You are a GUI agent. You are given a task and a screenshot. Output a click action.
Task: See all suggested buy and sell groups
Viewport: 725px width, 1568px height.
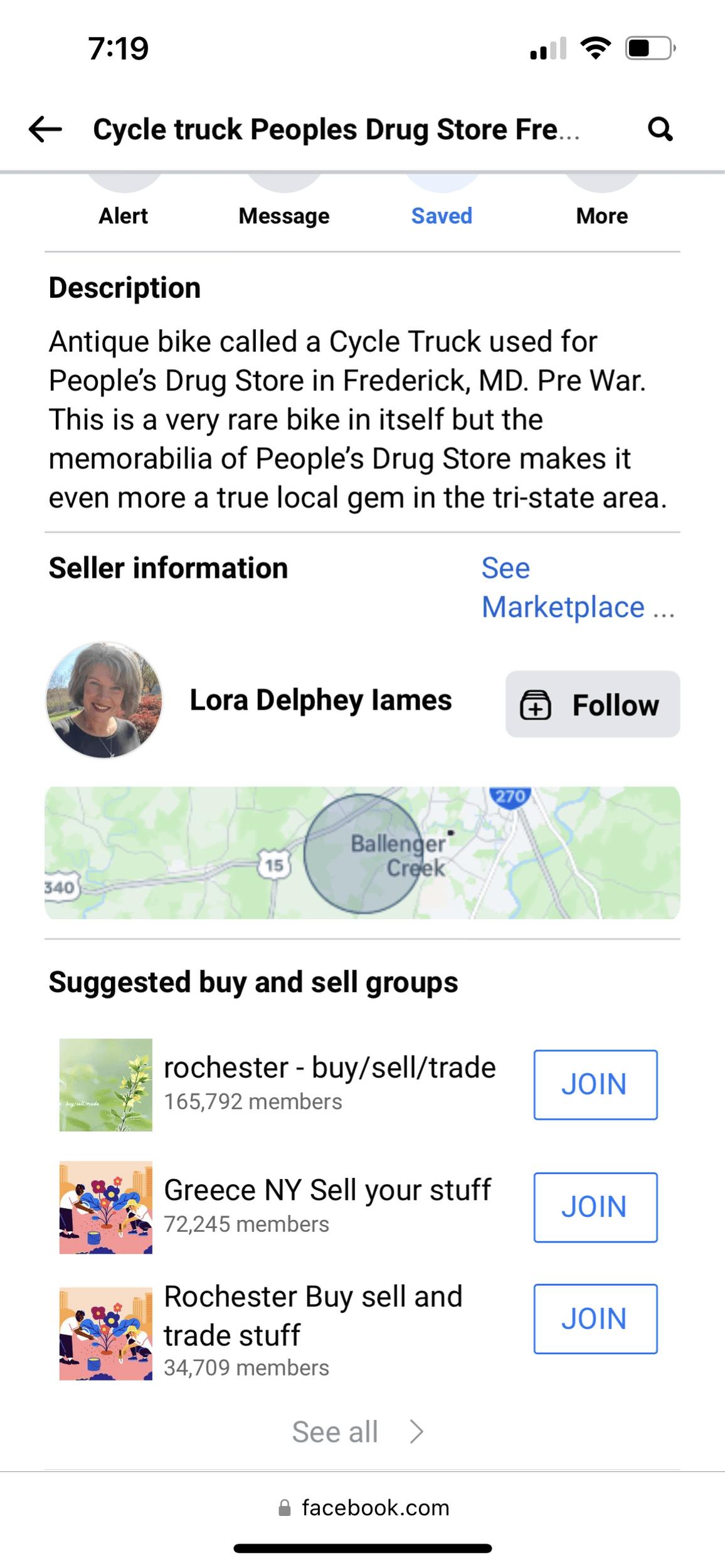pos(357,1432)
